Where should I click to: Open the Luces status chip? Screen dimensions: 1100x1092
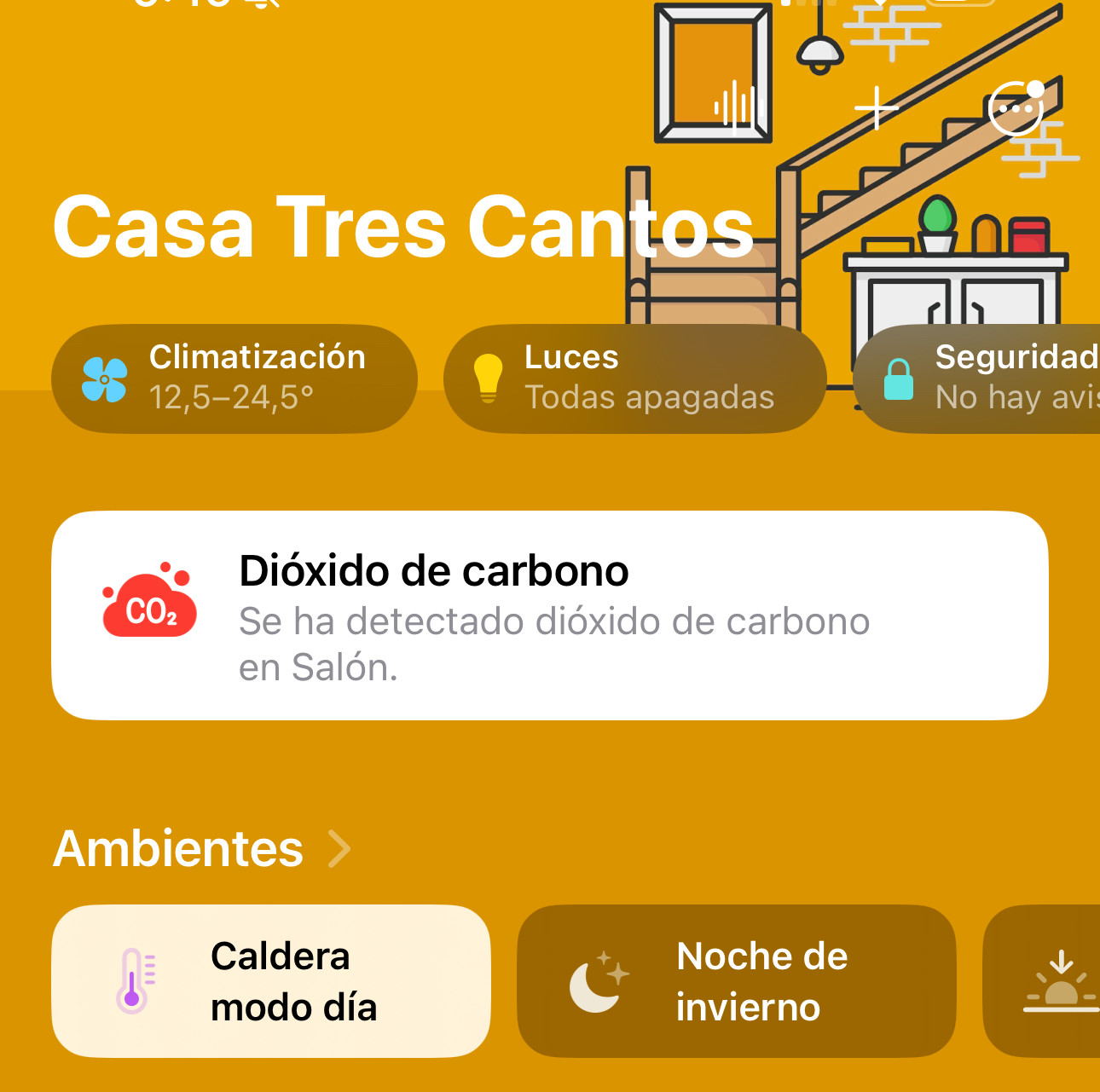[x=634, y=378]
